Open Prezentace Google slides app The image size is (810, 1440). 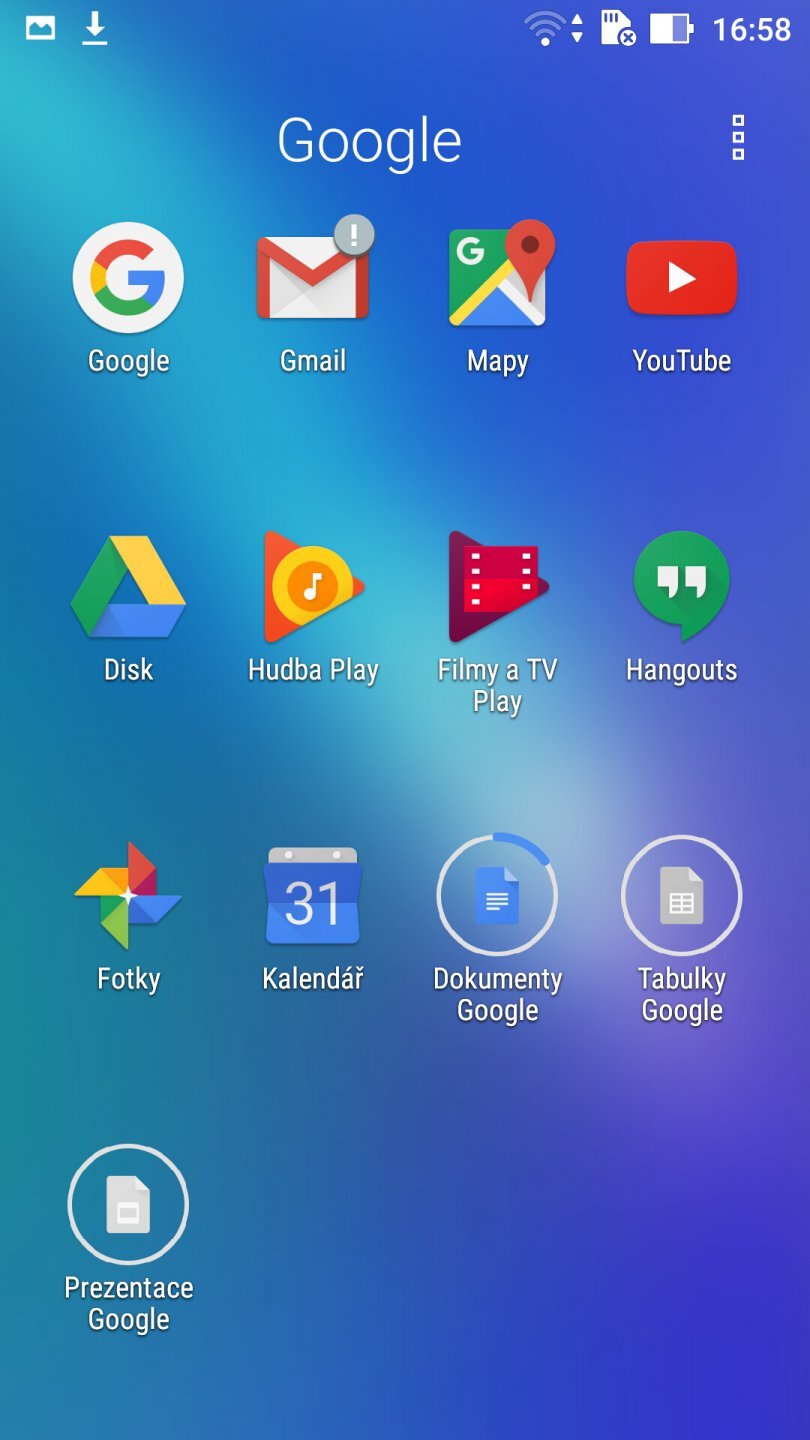click(127, 1205)
